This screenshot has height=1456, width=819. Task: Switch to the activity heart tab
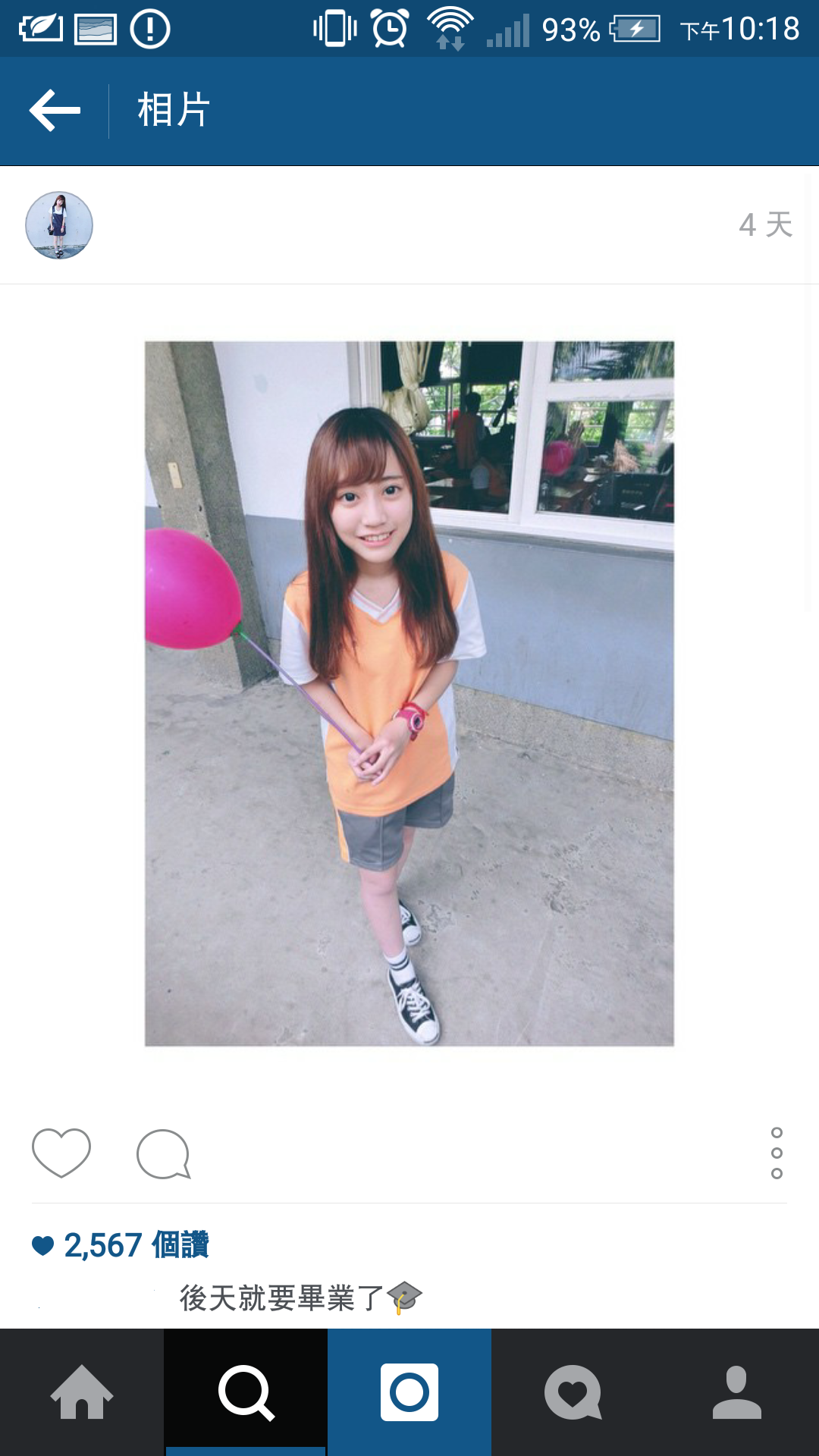coord(573,1392)
